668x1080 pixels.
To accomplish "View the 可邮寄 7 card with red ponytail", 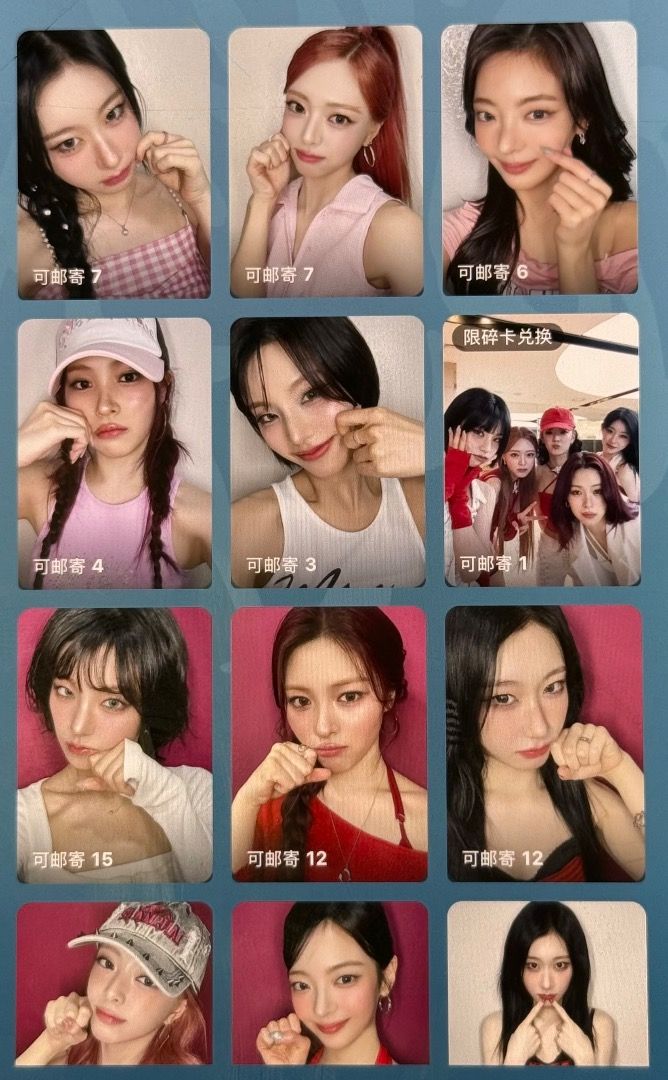I will [x=326, y=162].
